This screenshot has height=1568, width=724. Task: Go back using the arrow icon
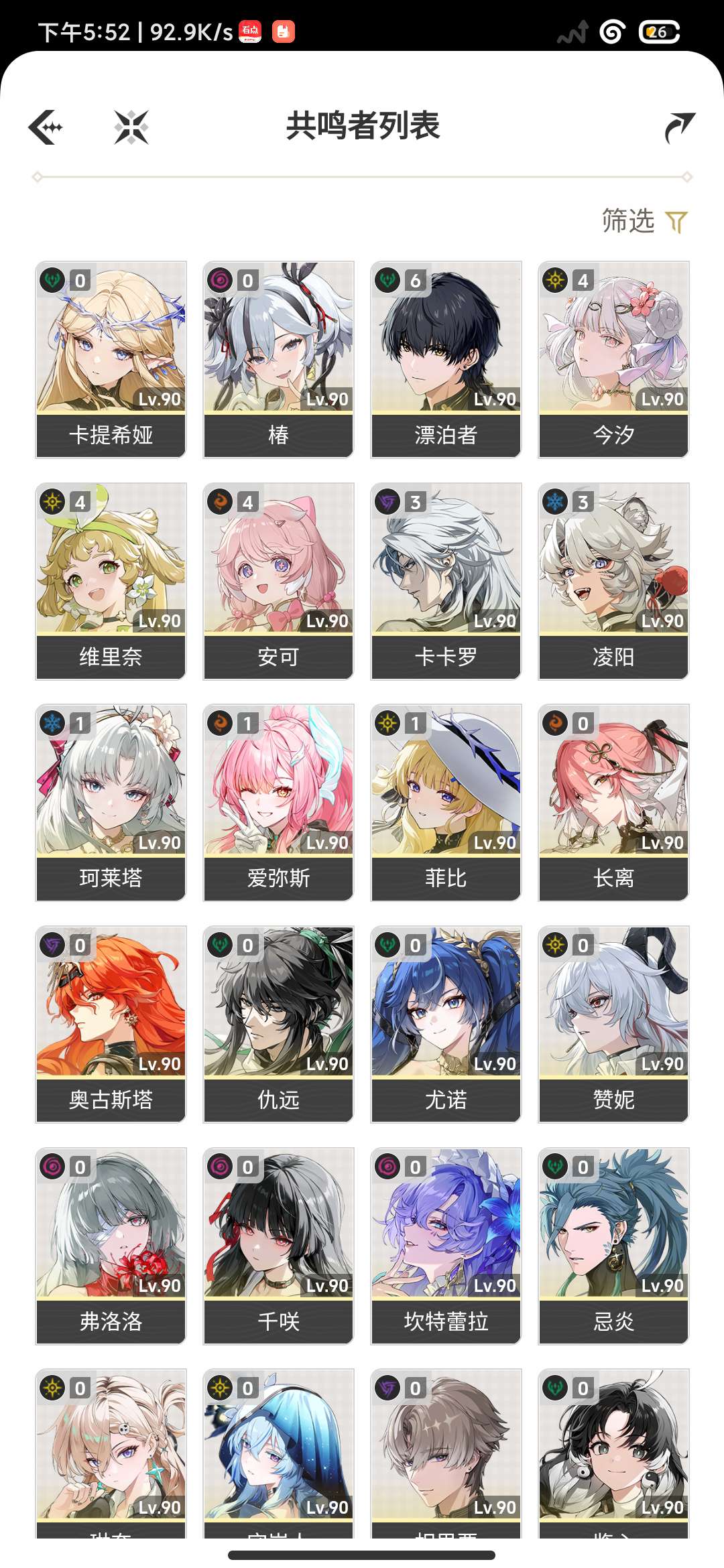[46, 127]
